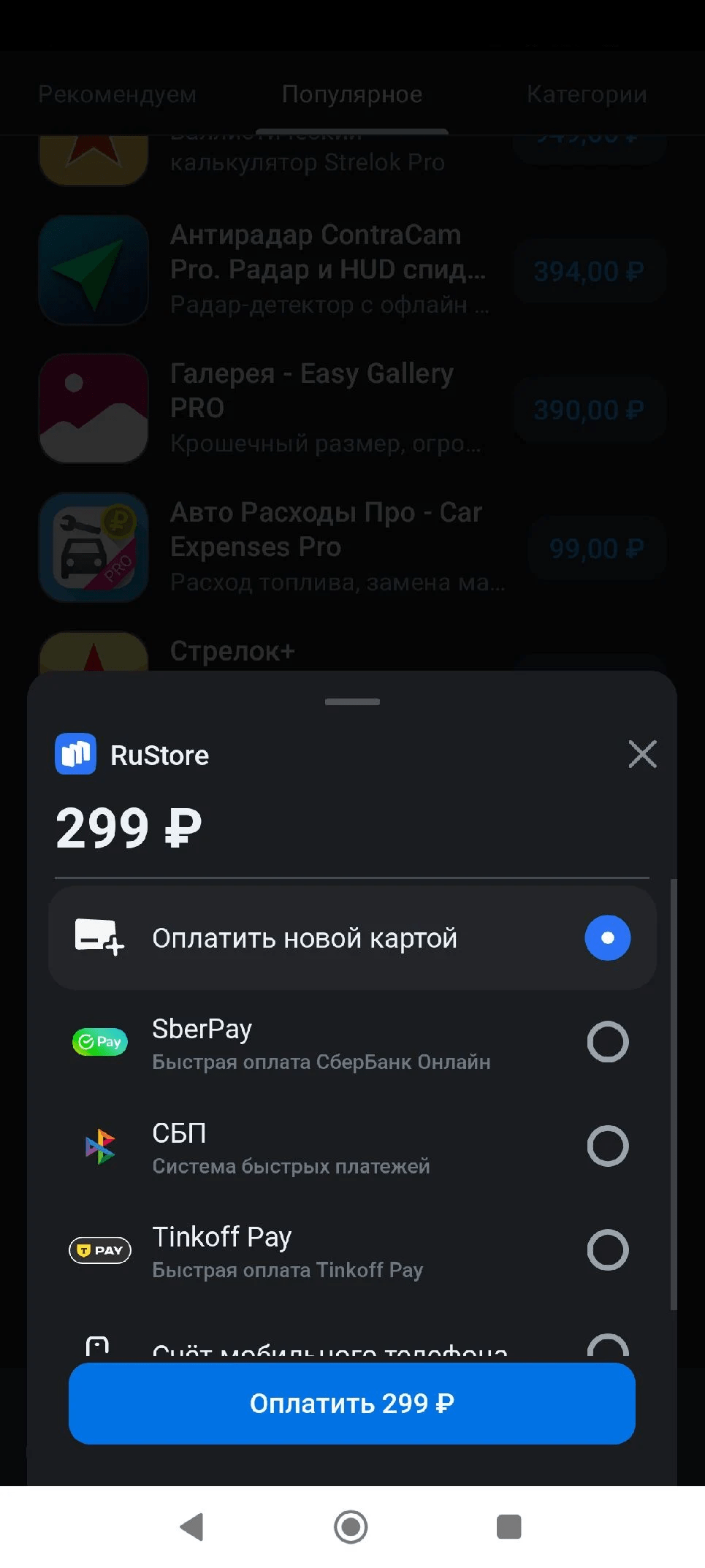Select pay with new card option
705x1568 pixels.
pyautogui.click(x=352, y=938)
